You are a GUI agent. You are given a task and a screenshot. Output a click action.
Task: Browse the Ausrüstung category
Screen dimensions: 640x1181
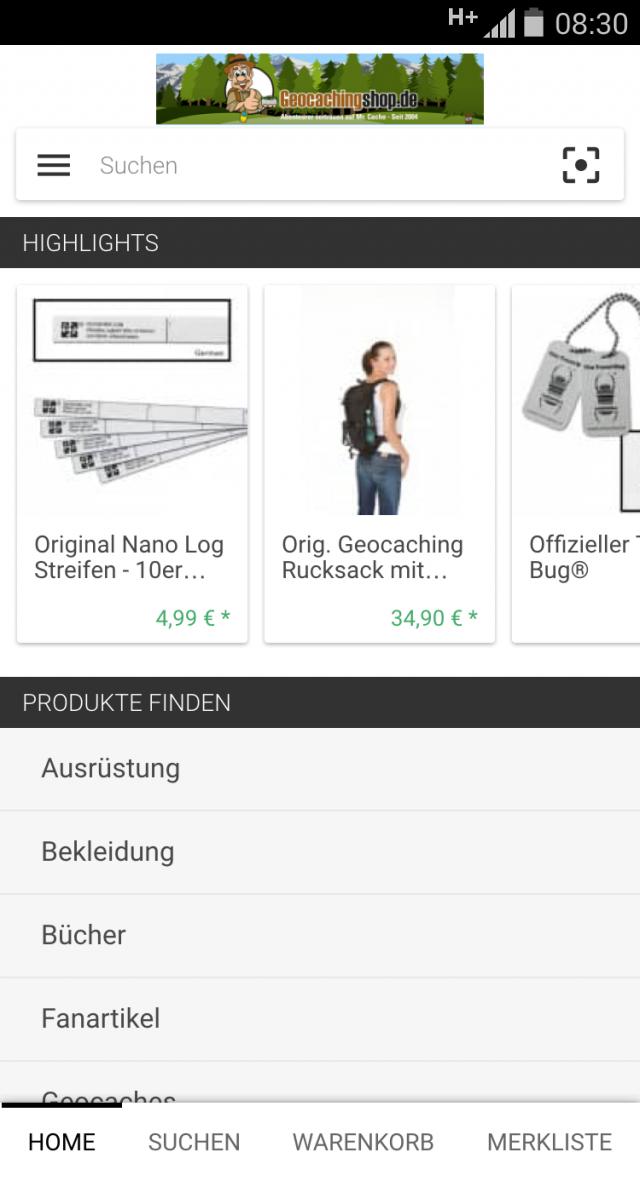pos(320,769)
